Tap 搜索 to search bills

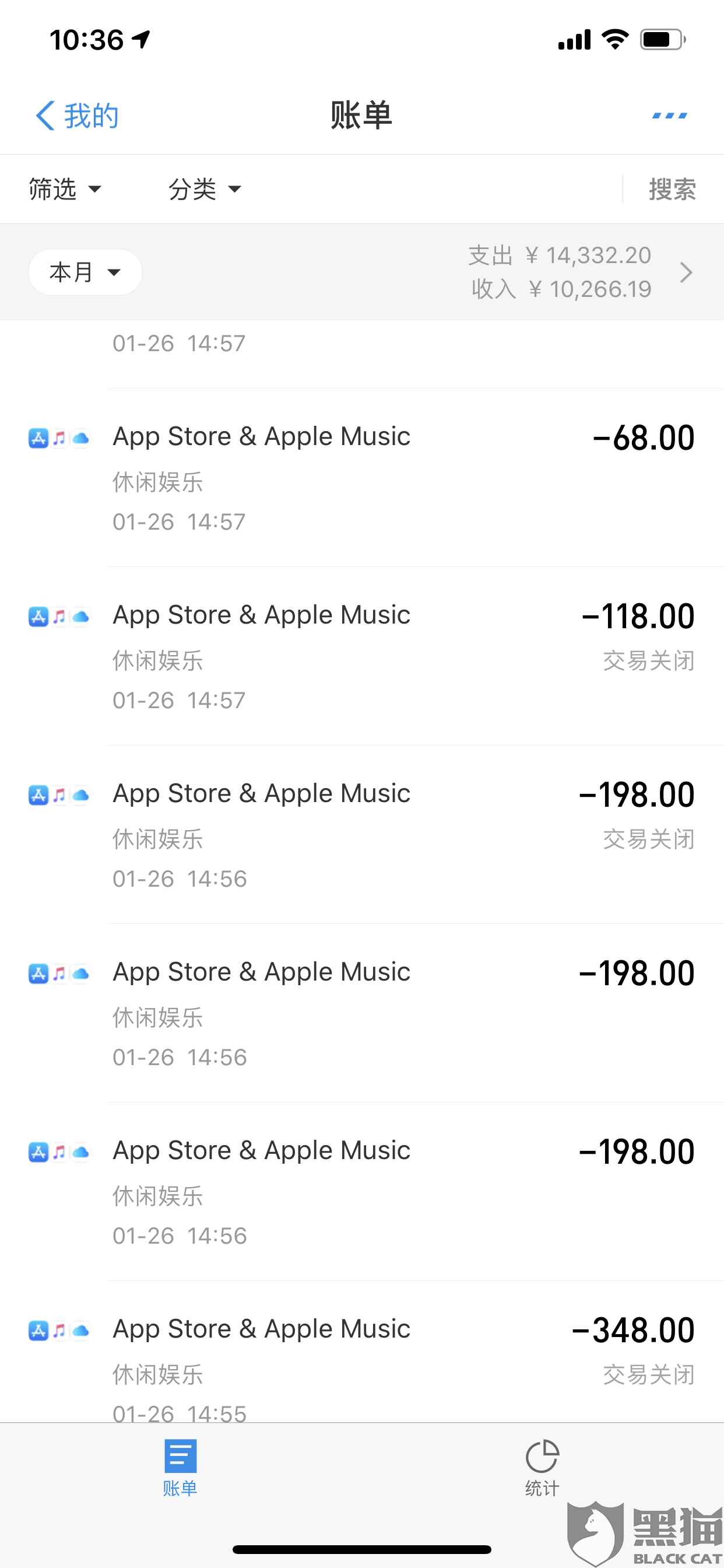click(672, 190)
